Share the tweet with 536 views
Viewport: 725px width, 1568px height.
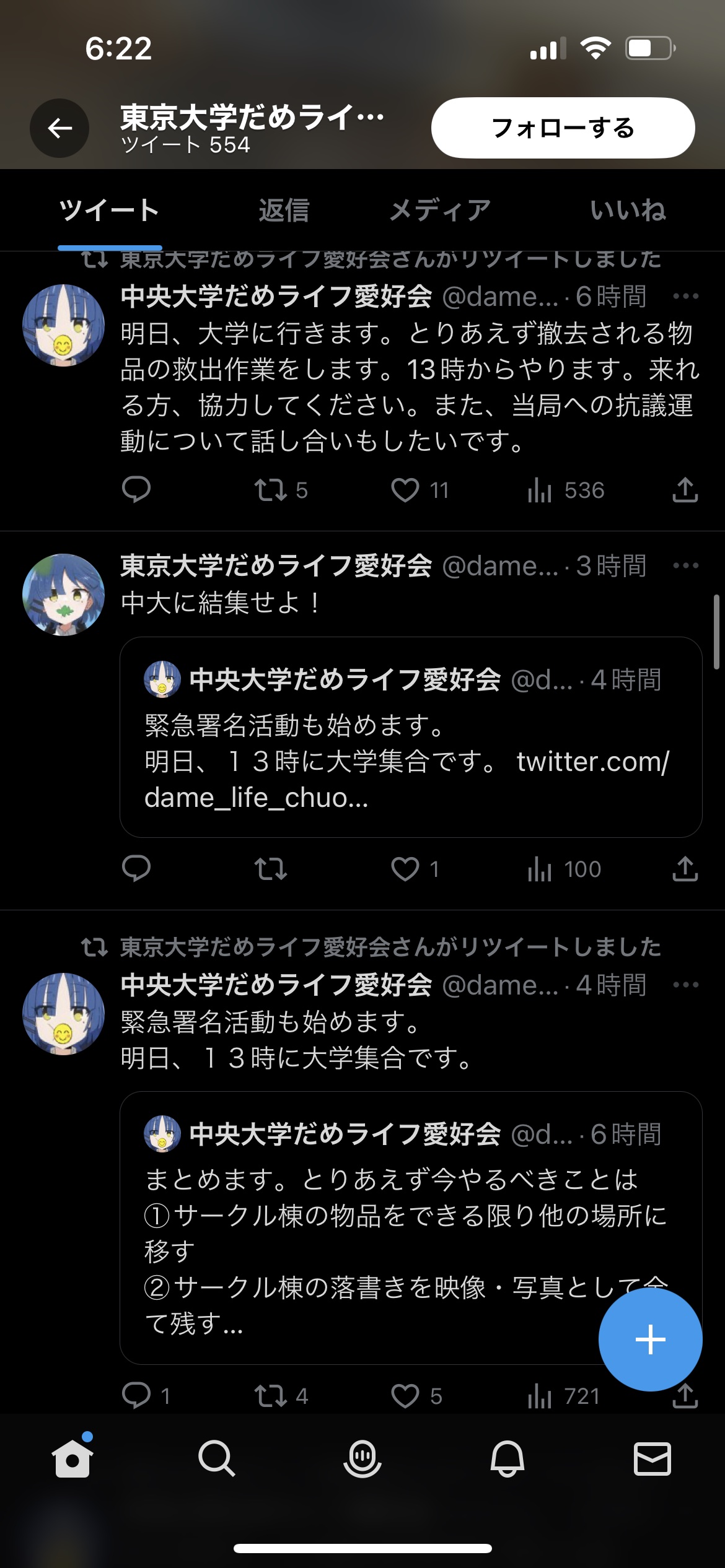[x=685, y=490]
